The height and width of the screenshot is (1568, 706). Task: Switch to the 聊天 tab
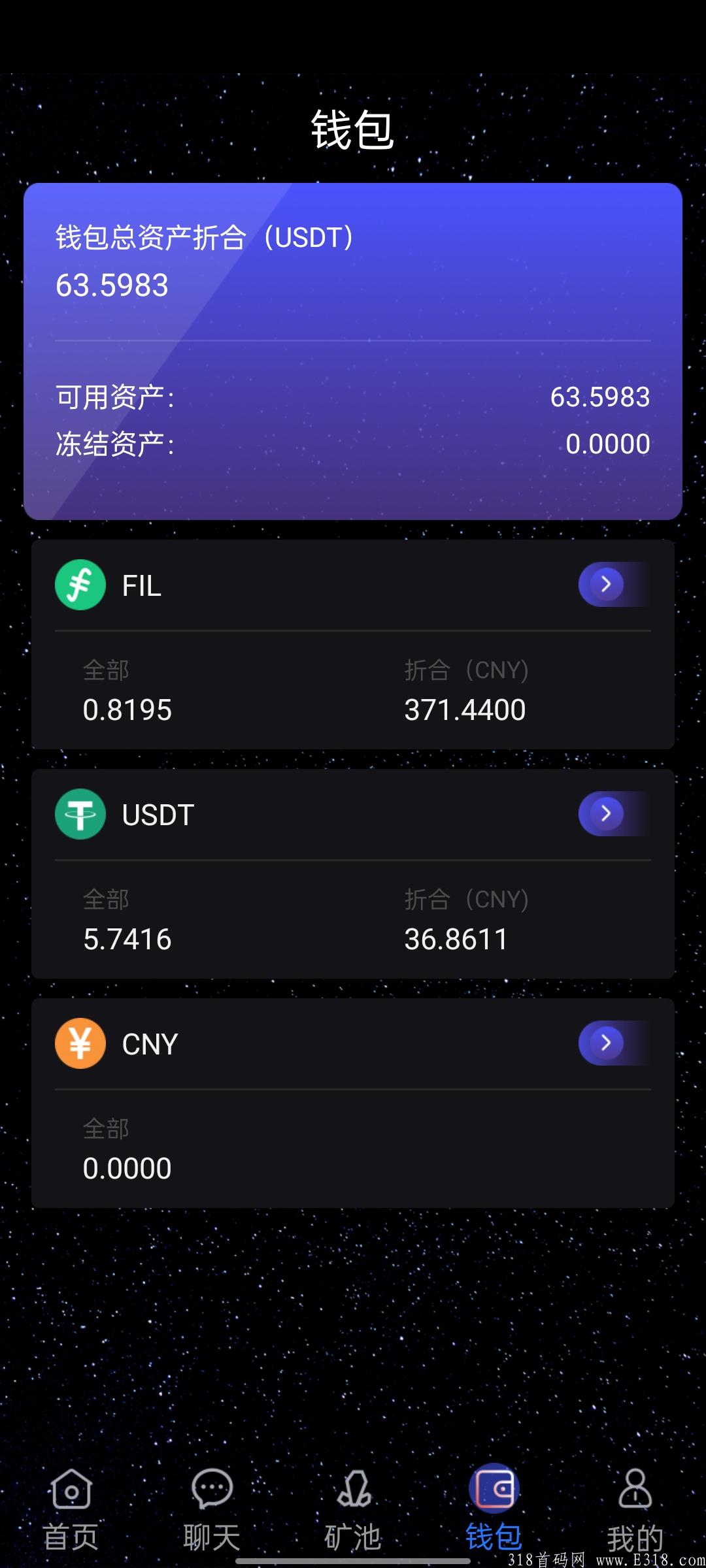pyautogui.click(x=212, y=1509)
